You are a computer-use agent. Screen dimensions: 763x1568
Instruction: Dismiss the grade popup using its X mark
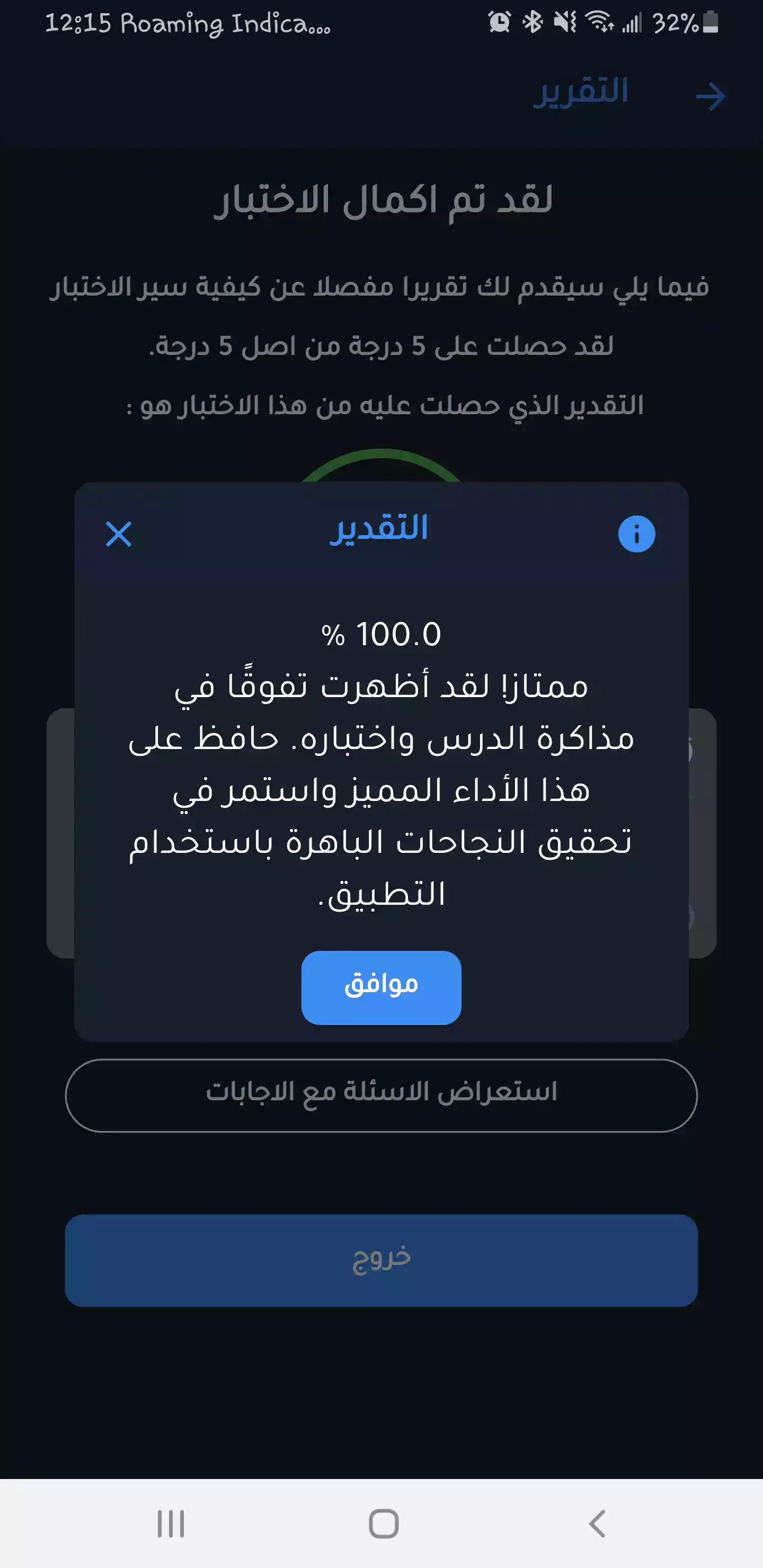pos(119,536)
